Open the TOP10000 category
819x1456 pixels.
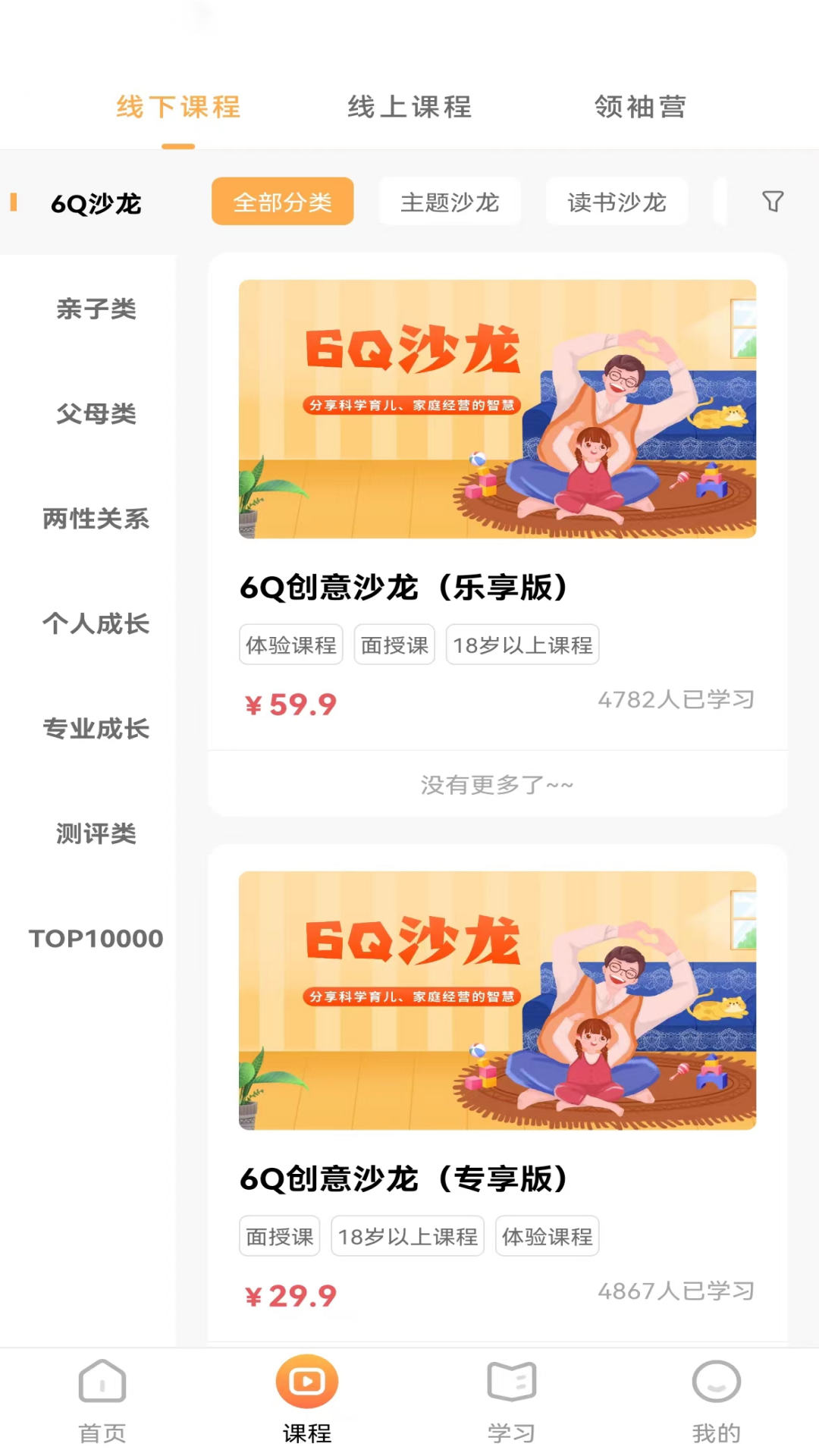(x=95, y=938)
